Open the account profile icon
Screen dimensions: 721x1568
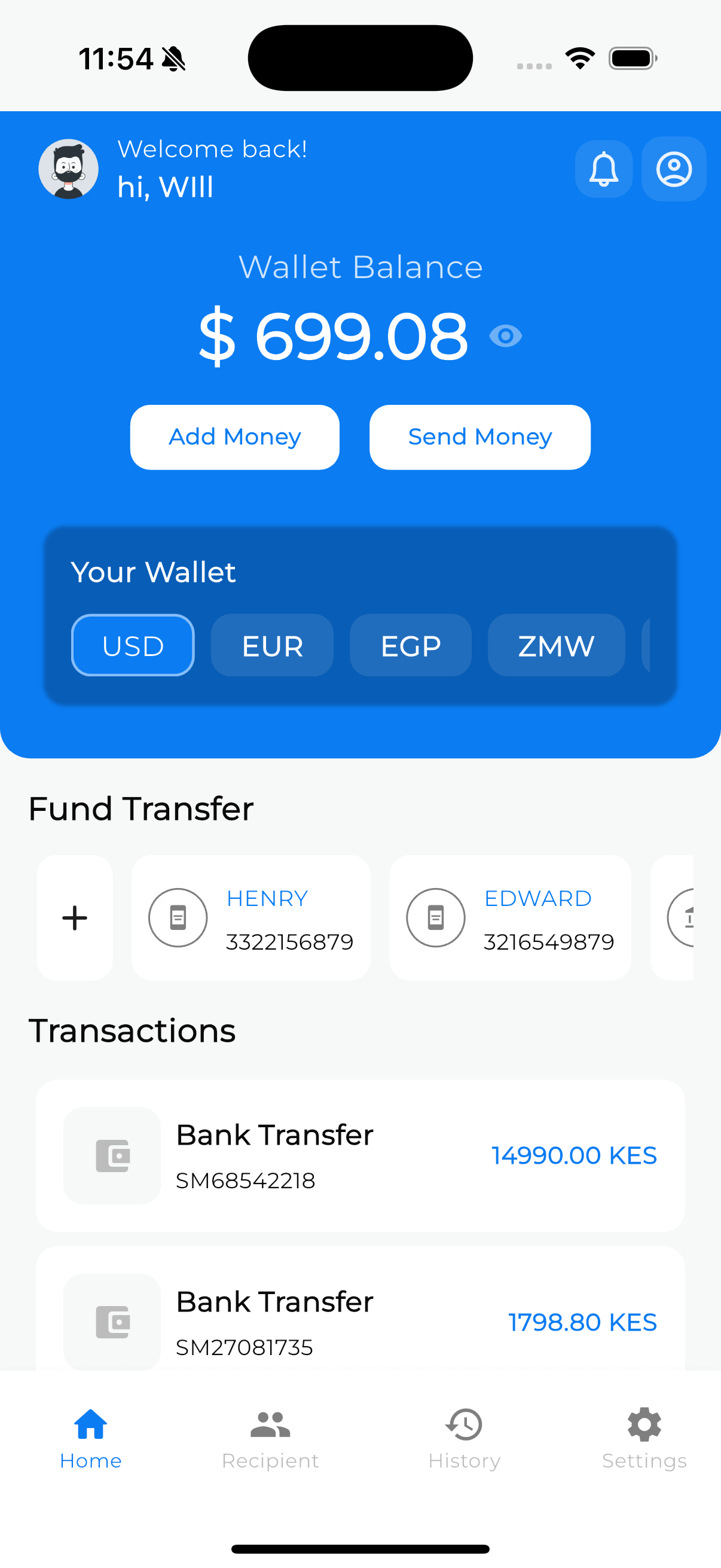[674, 169]
